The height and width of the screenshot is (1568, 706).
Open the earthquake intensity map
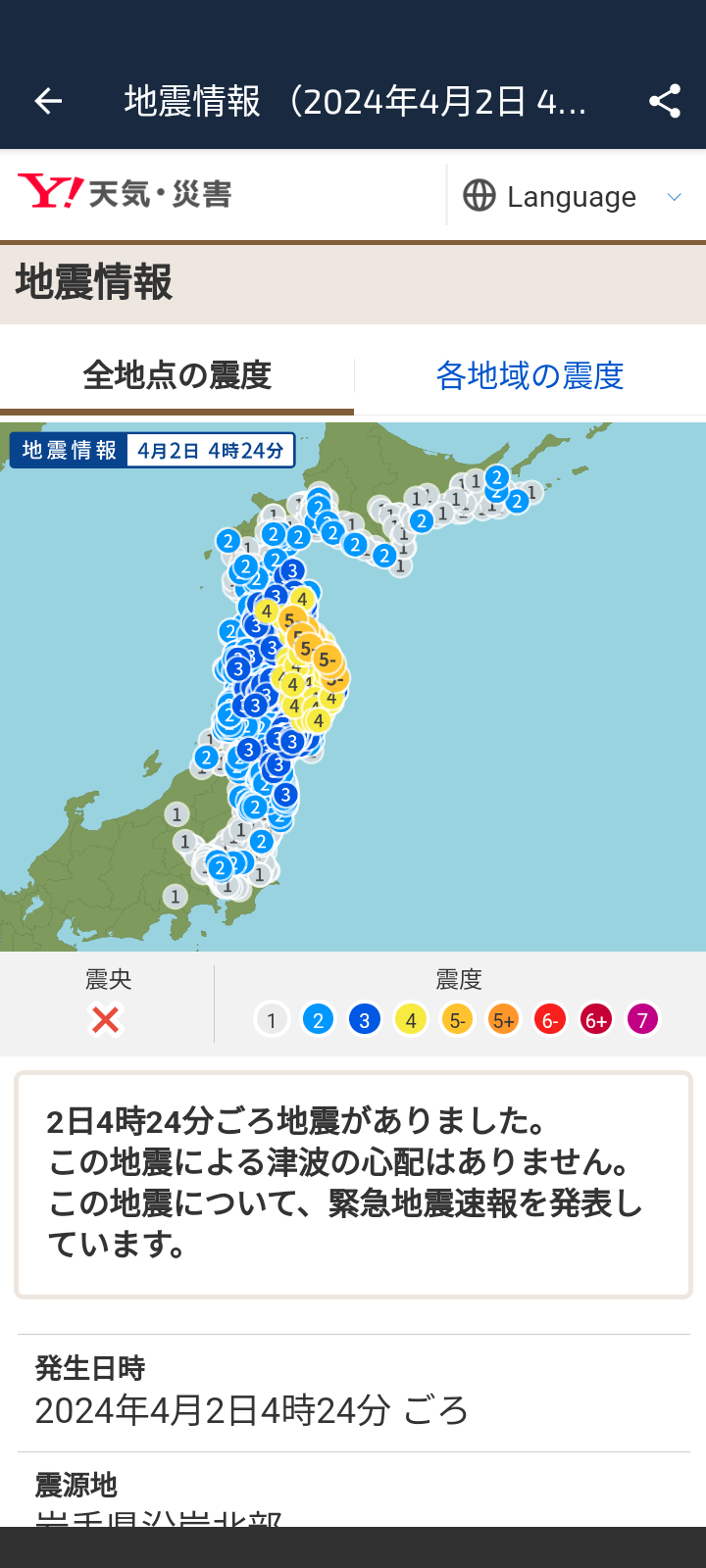[x=353, y=686]
